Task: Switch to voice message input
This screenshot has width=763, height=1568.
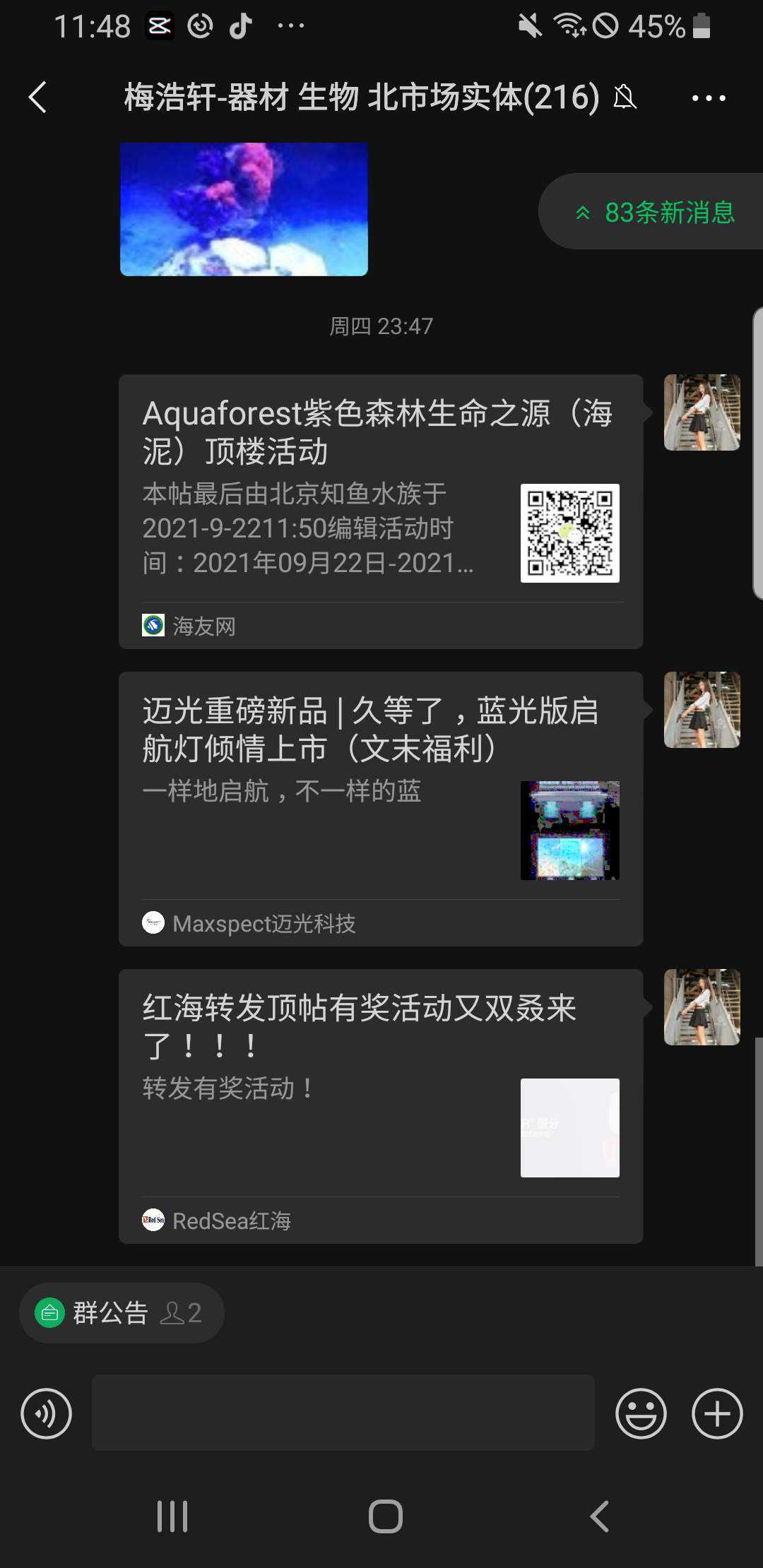Action: pyautogui.click(x=47, y=1413)
